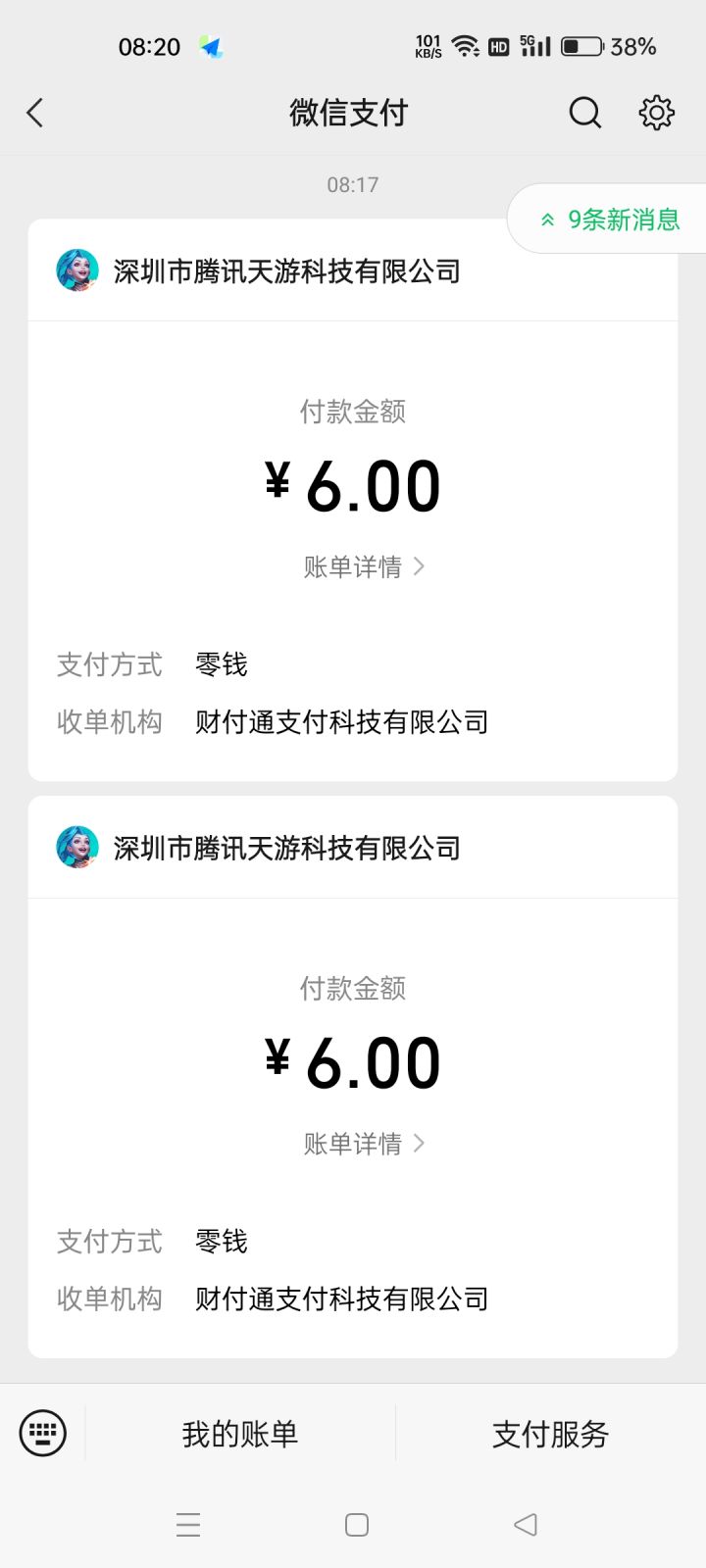This screenshot has width=706, height=1568.
Task: Open WeChat Pay settings gear
Action: [655, 113]
